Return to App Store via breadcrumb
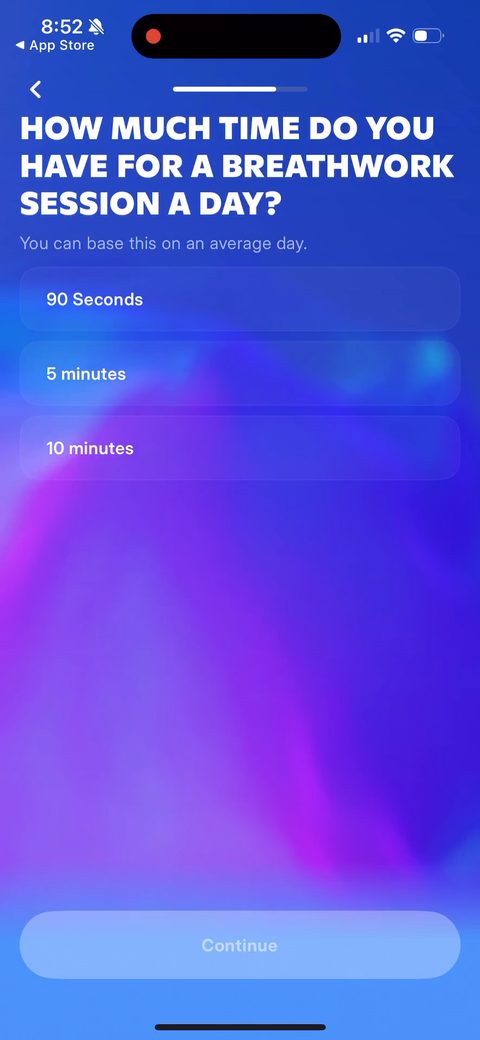Image resolution: width=480 pixels, height=1040 pixels. pyautogui.click(x=55, y=46)
